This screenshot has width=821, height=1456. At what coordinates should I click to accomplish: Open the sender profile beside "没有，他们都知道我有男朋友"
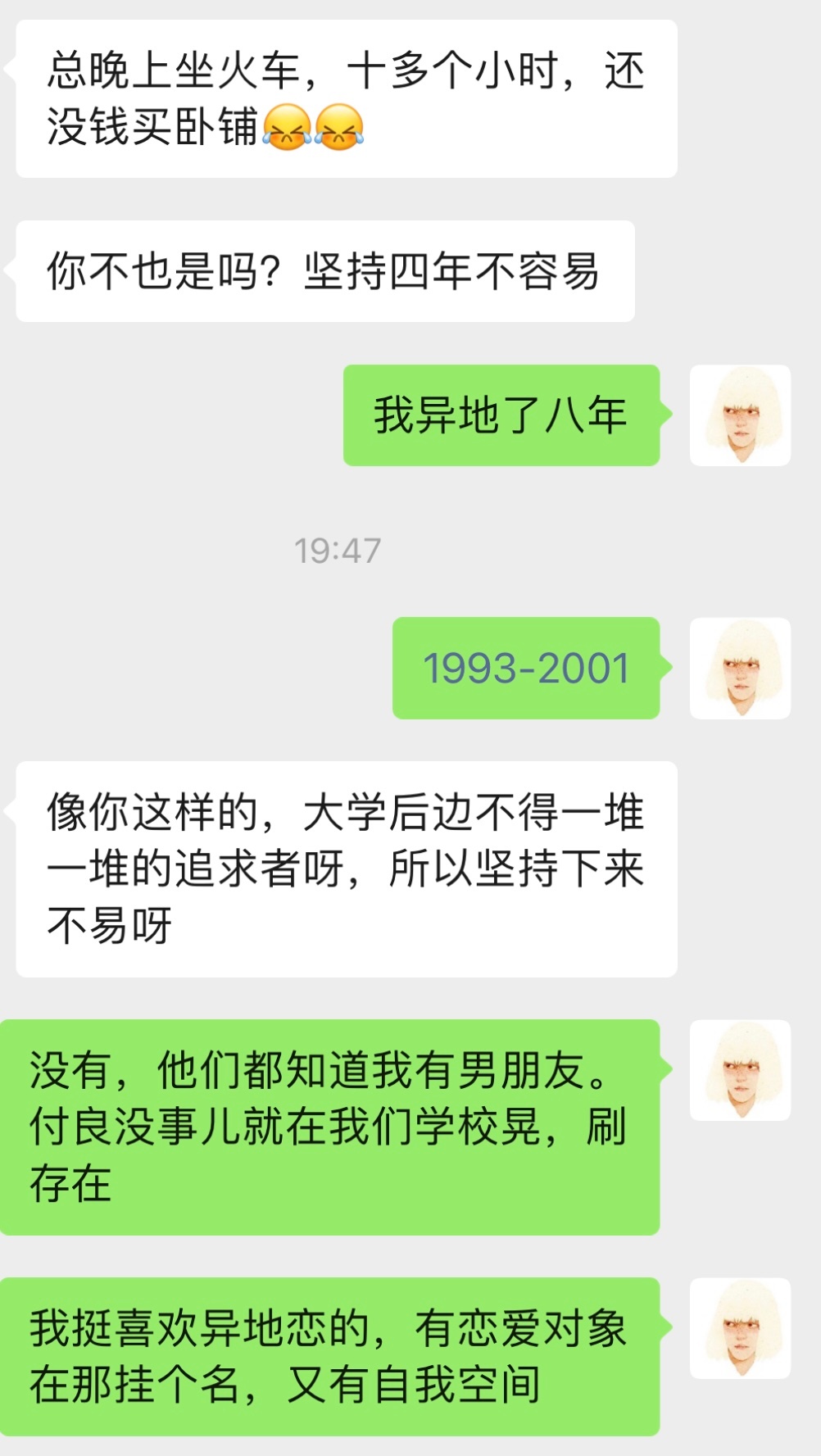coord(740,1070)
